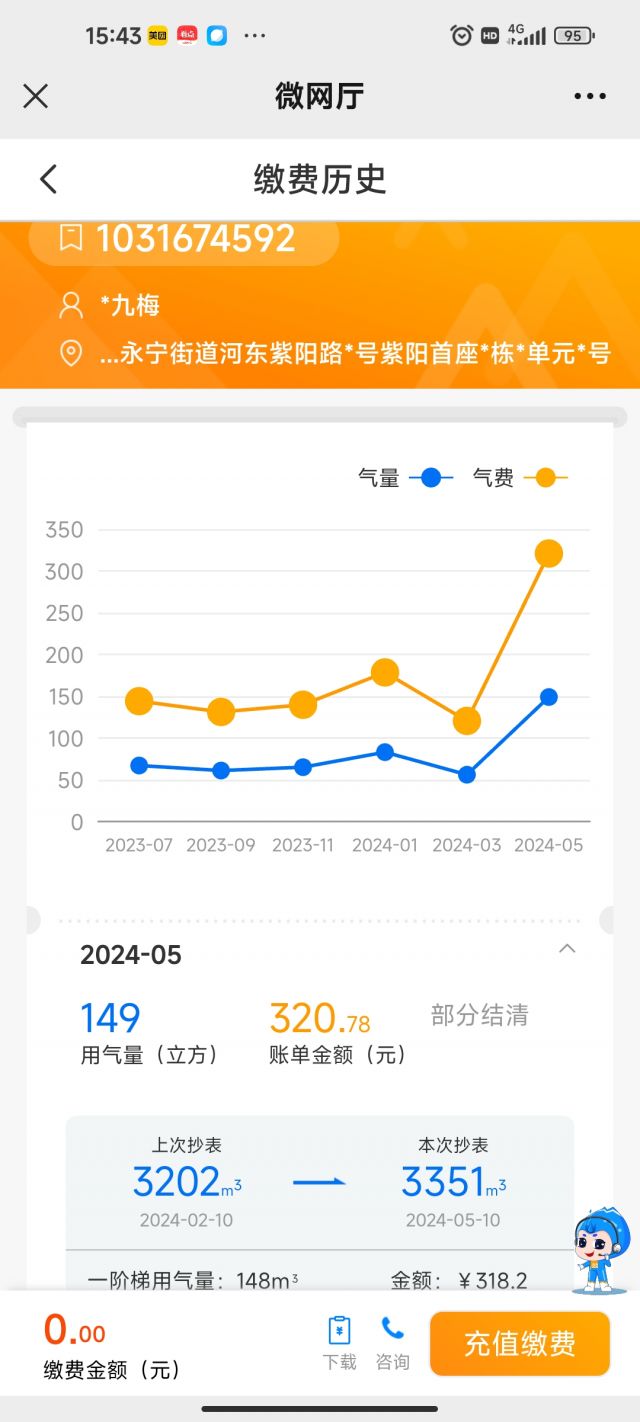Toggle the 气量 legend series
The height and width of the screenshot is (1422, 640).
point(405,478)
